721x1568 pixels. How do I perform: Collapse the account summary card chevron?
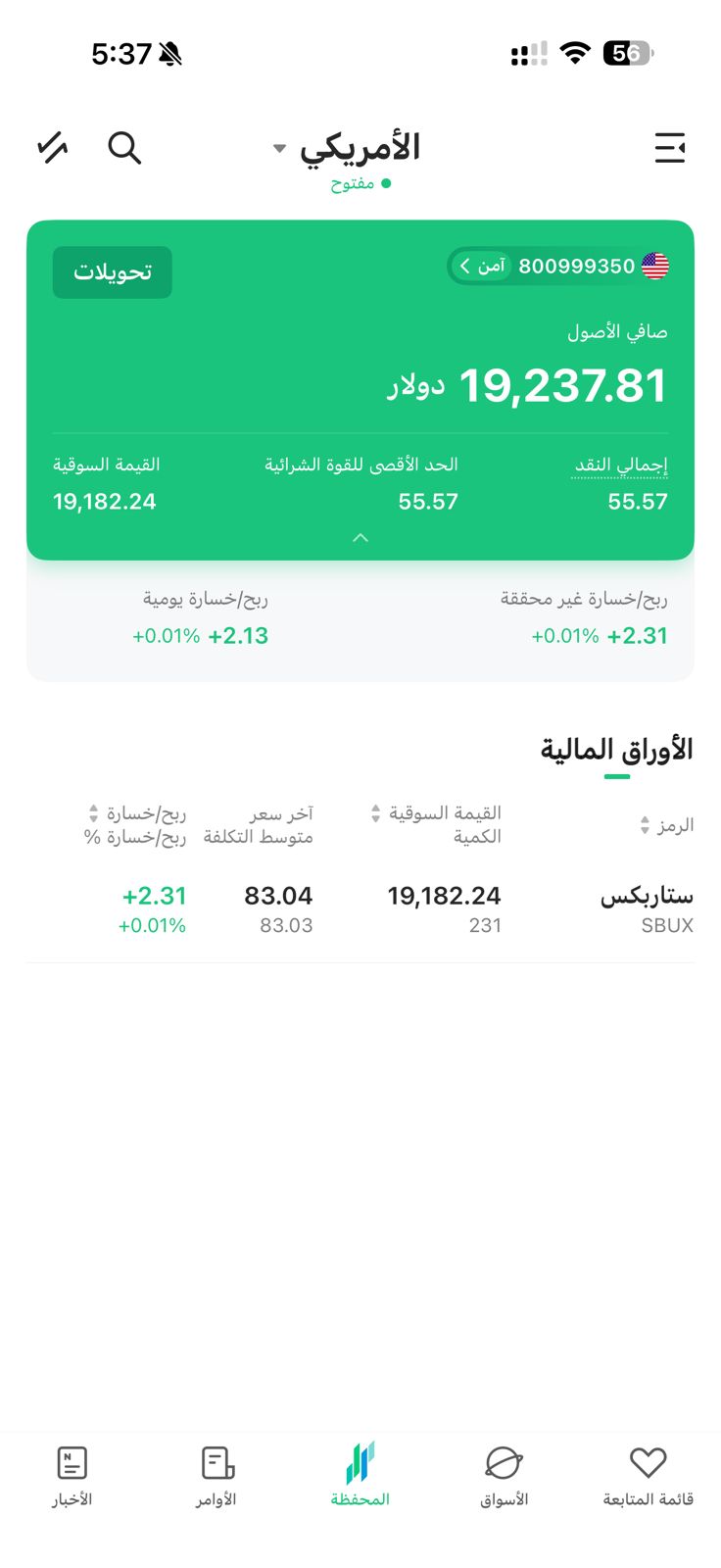[360, 537]
